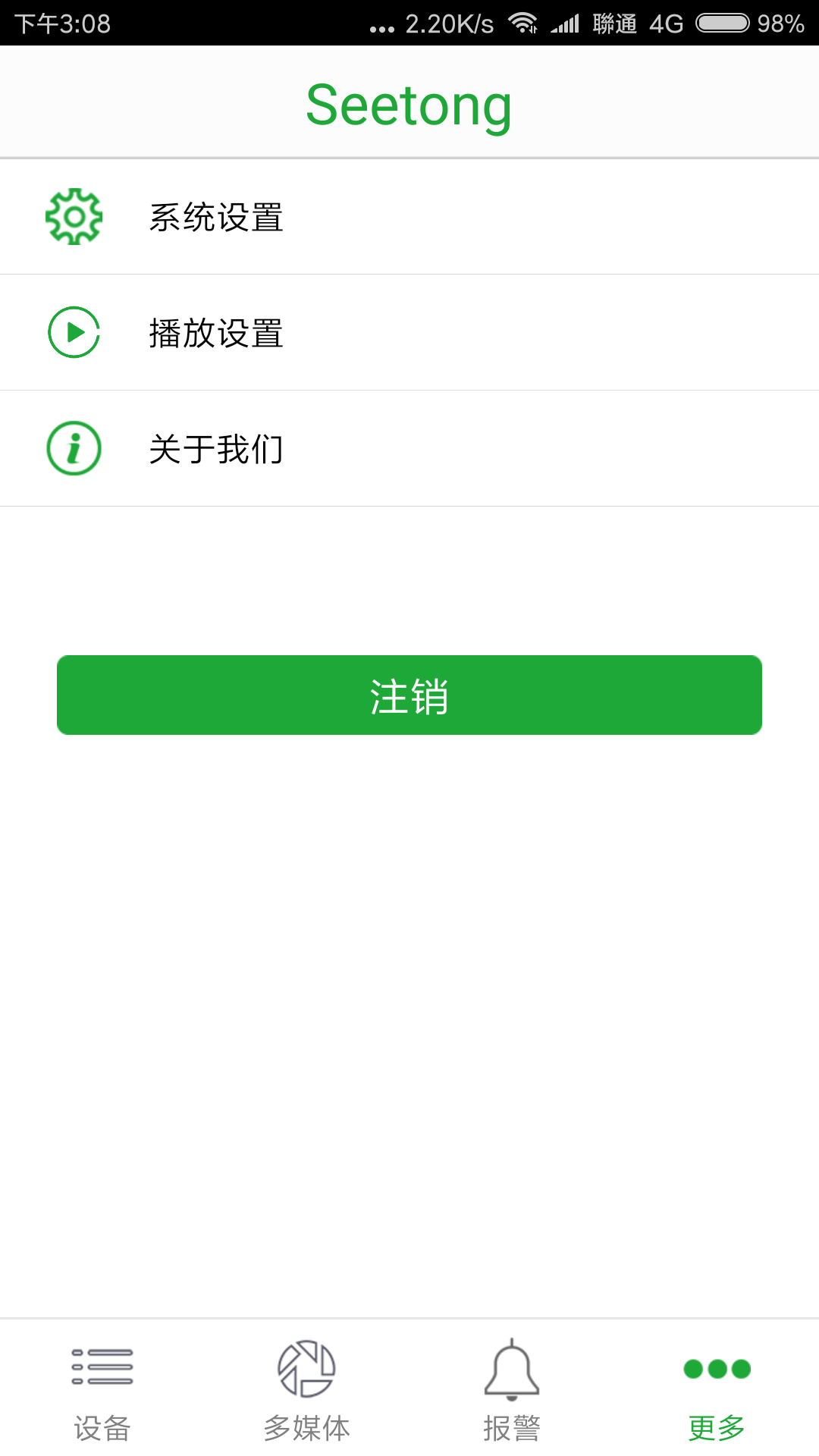The width and height of the screenshot is (819, 1456).
Task: Open 播放设置 playback settings
Action: (x=409, y=332)
